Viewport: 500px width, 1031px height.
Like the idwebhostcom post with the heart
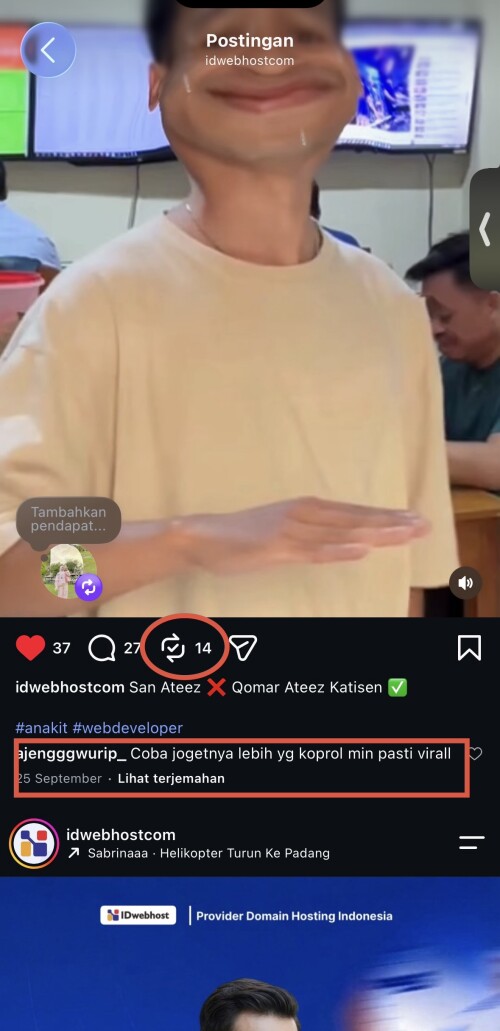point(30,648)
